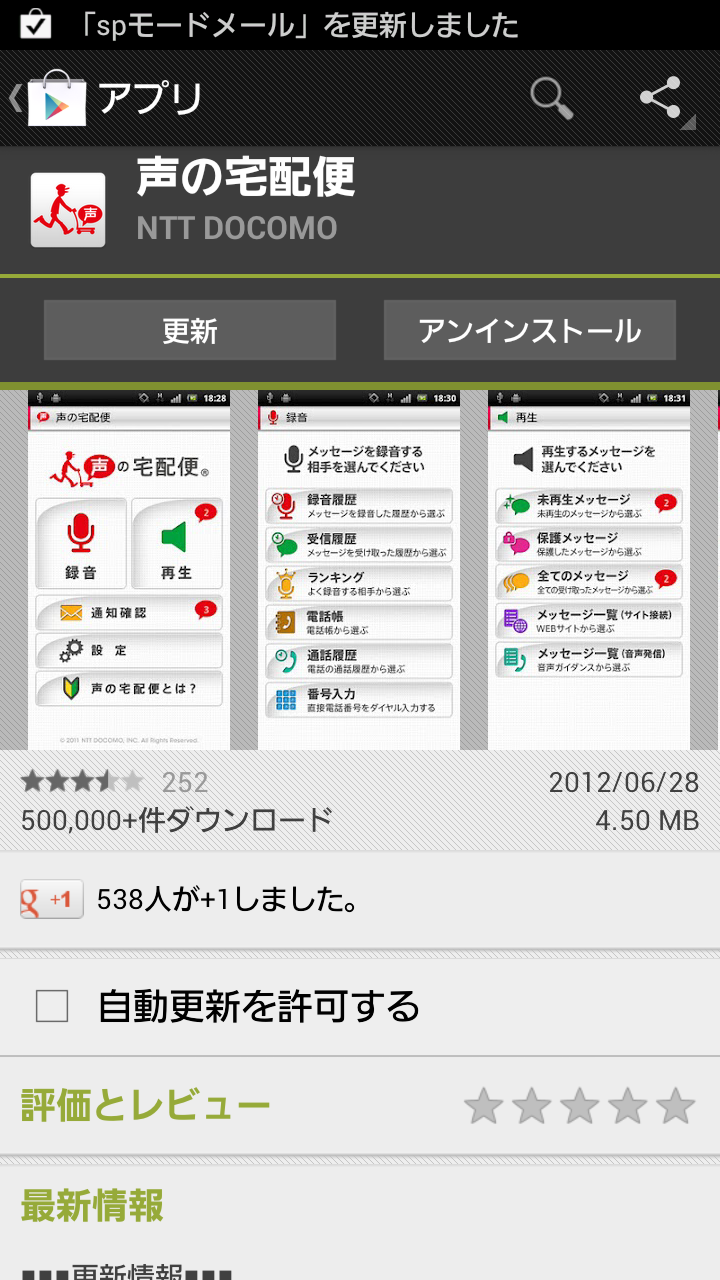
Task: Tap the アンインストール button
Action: [530, 330]
